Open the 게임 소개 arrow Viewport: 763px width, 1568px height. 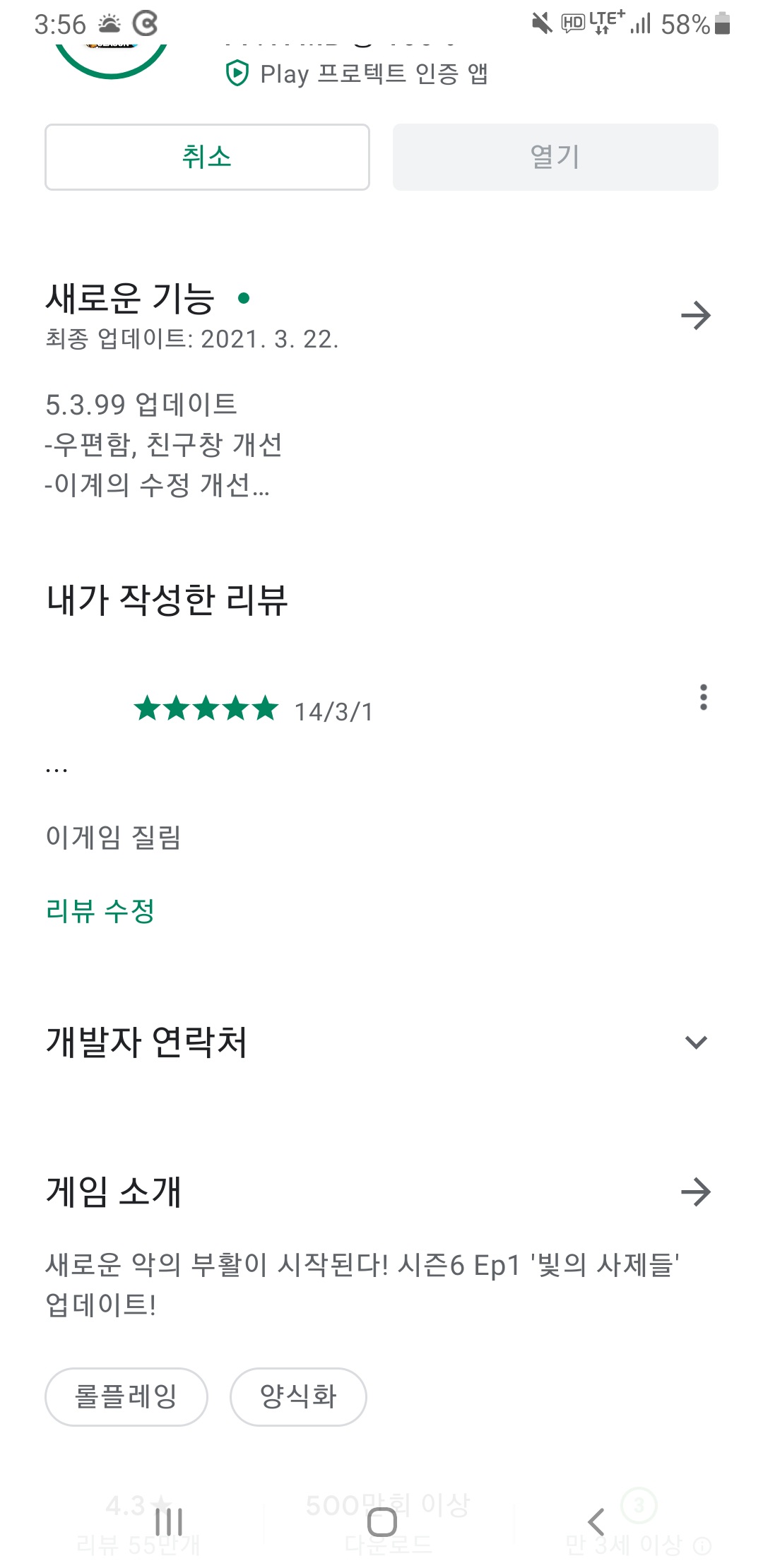tap(696, 1192)
